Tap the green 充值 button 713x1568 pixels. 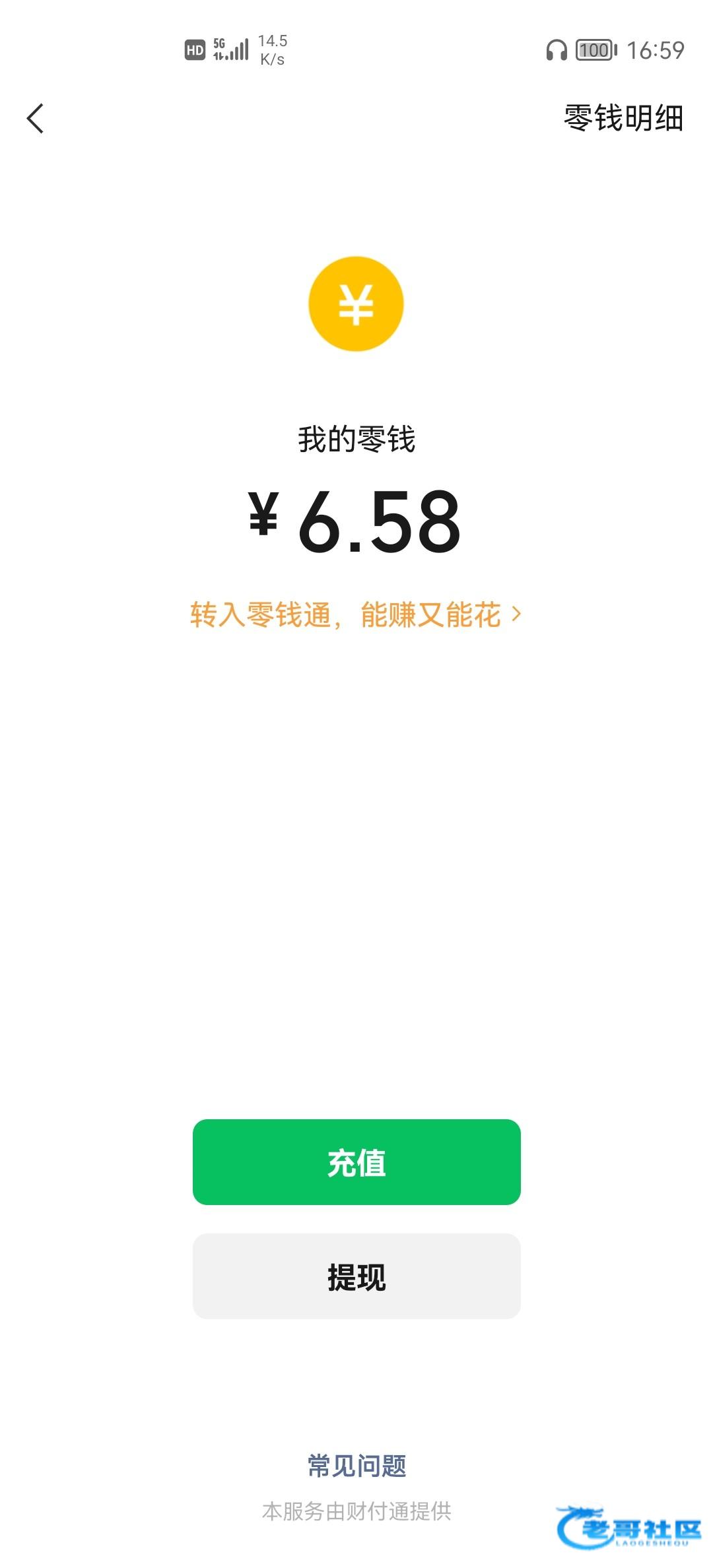(x=356, y=1162)
